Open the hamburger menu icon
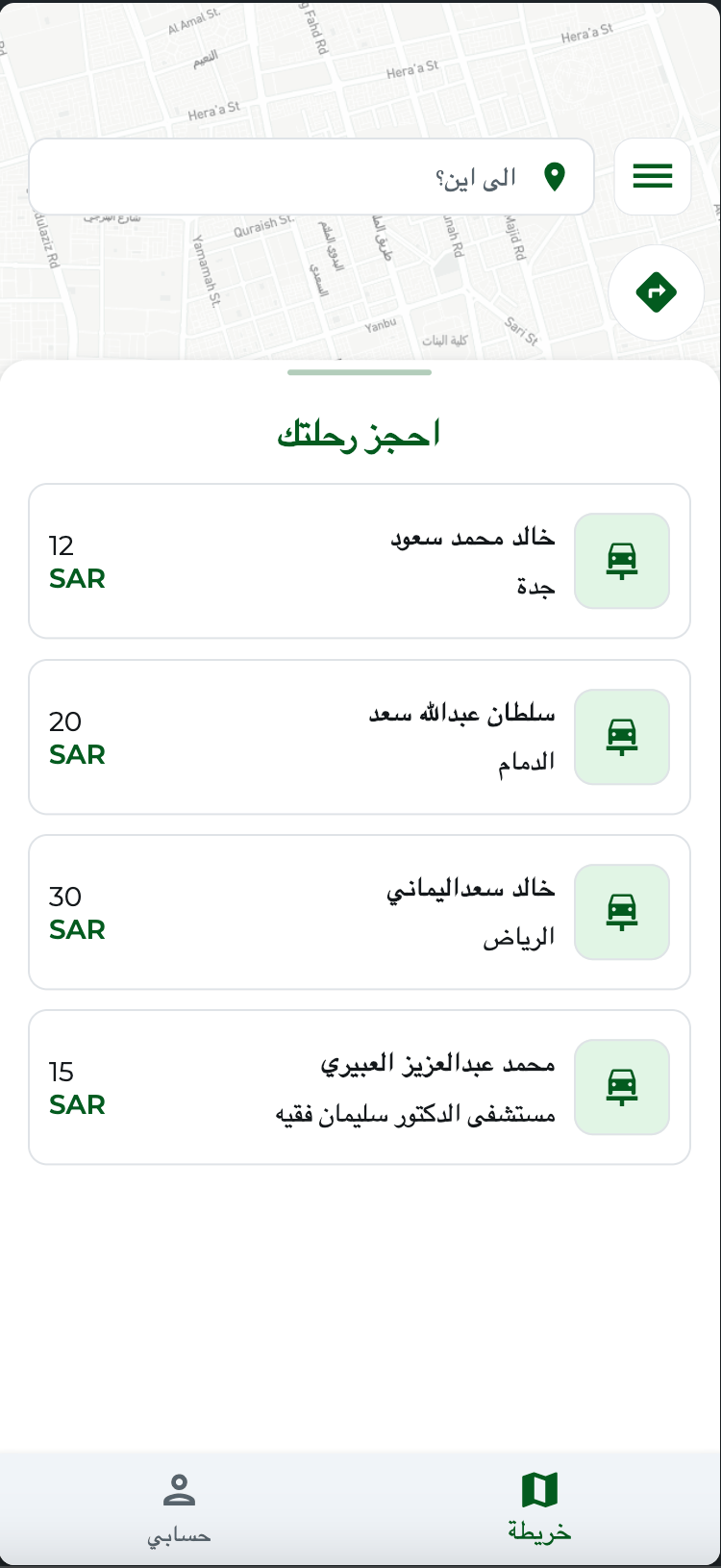This screenshot has height=1568, width=721. [x=653, y=176]
